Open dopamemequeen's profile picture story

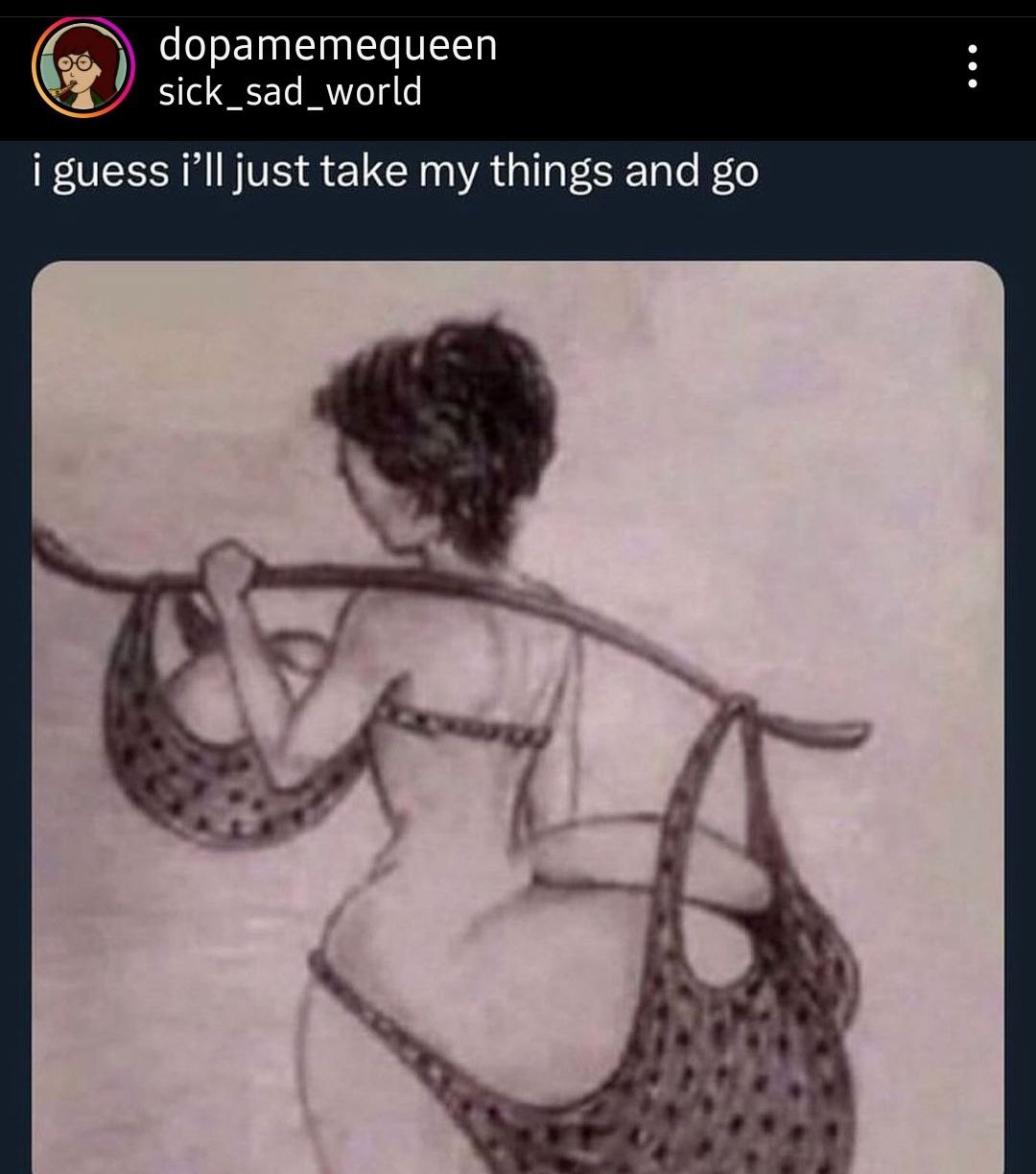coord(83,67)
